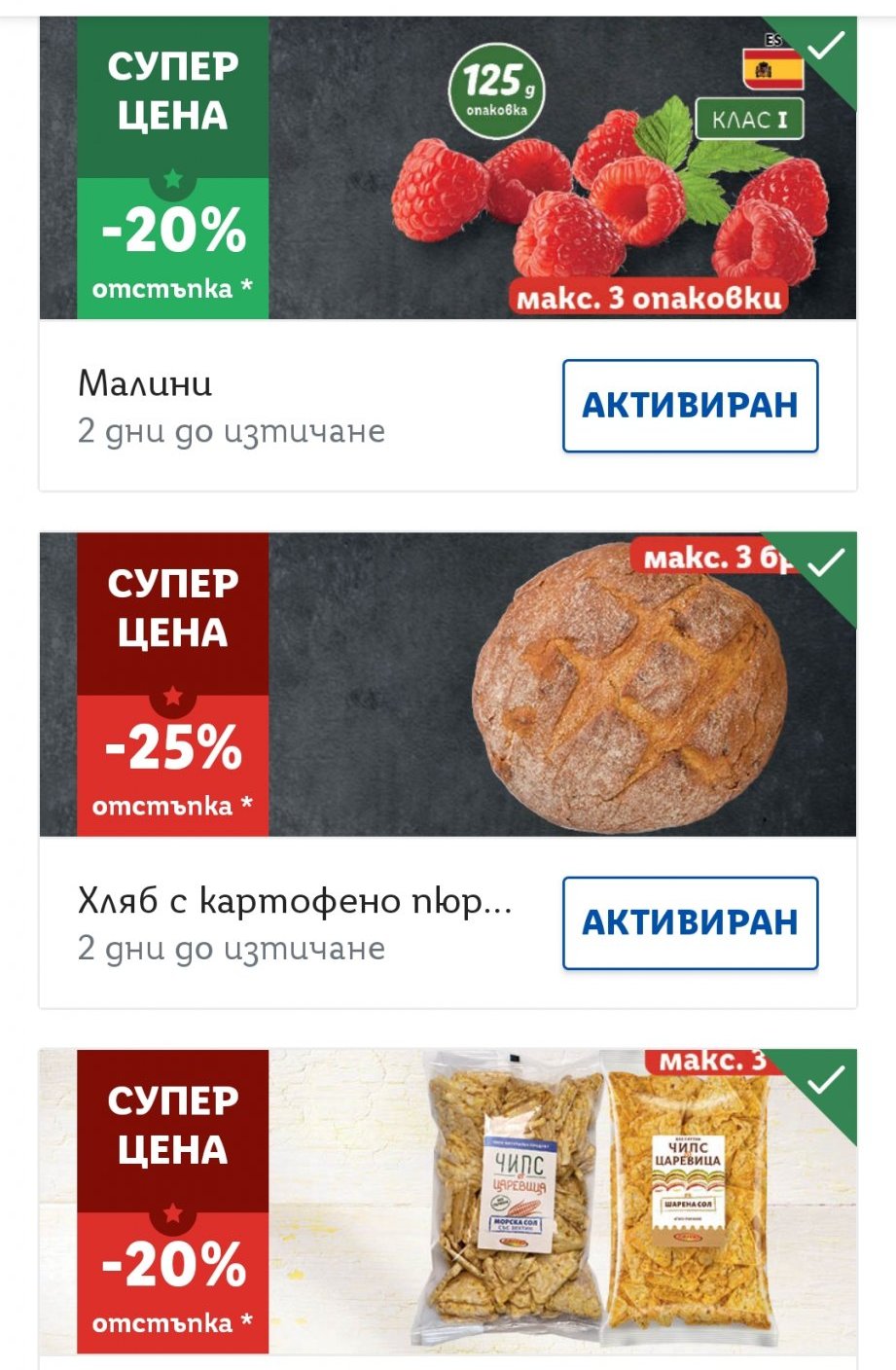Tap АКТИВИРАН button for Малини coupon

690,406
